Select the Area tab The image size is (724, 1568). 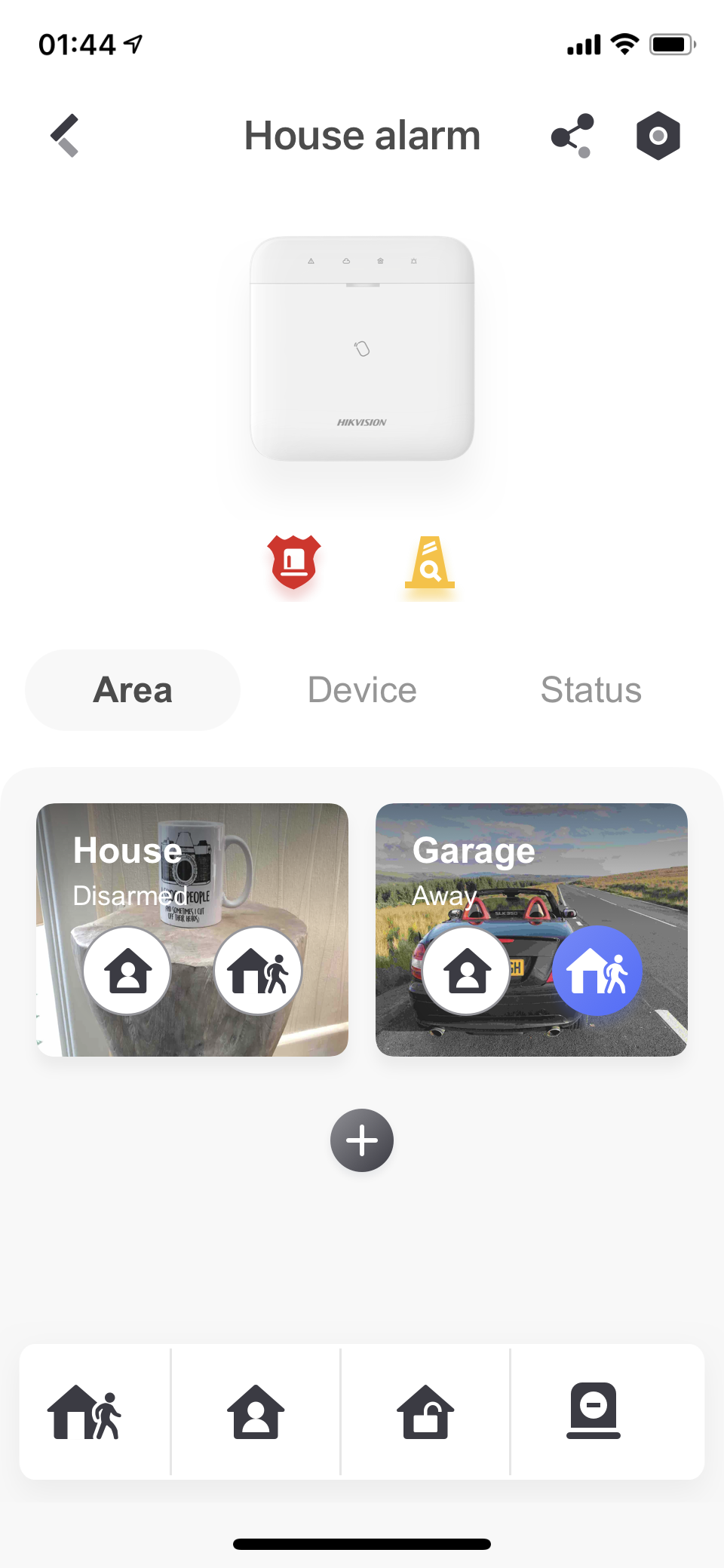click(x=133, y=690)
